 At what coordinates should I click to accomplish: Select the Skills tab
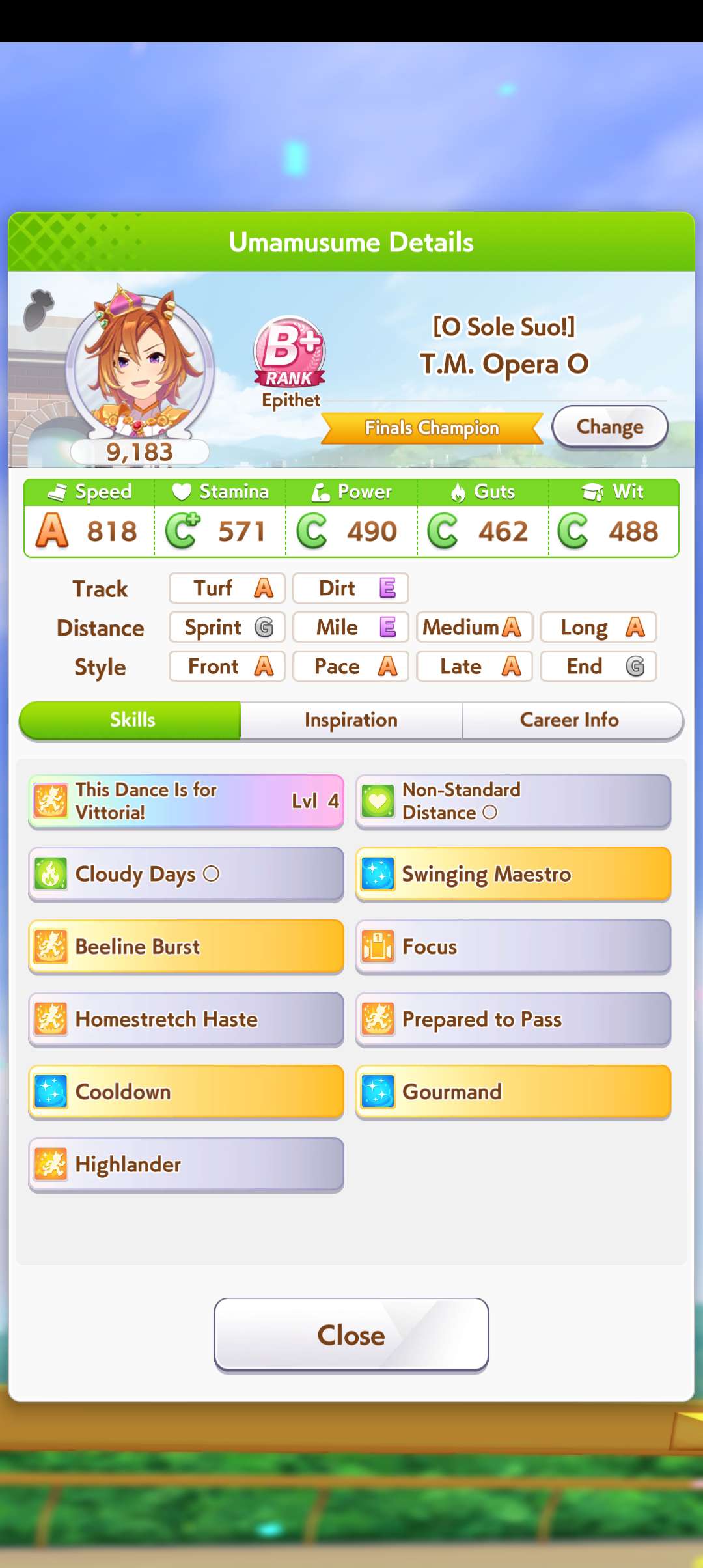132,720
